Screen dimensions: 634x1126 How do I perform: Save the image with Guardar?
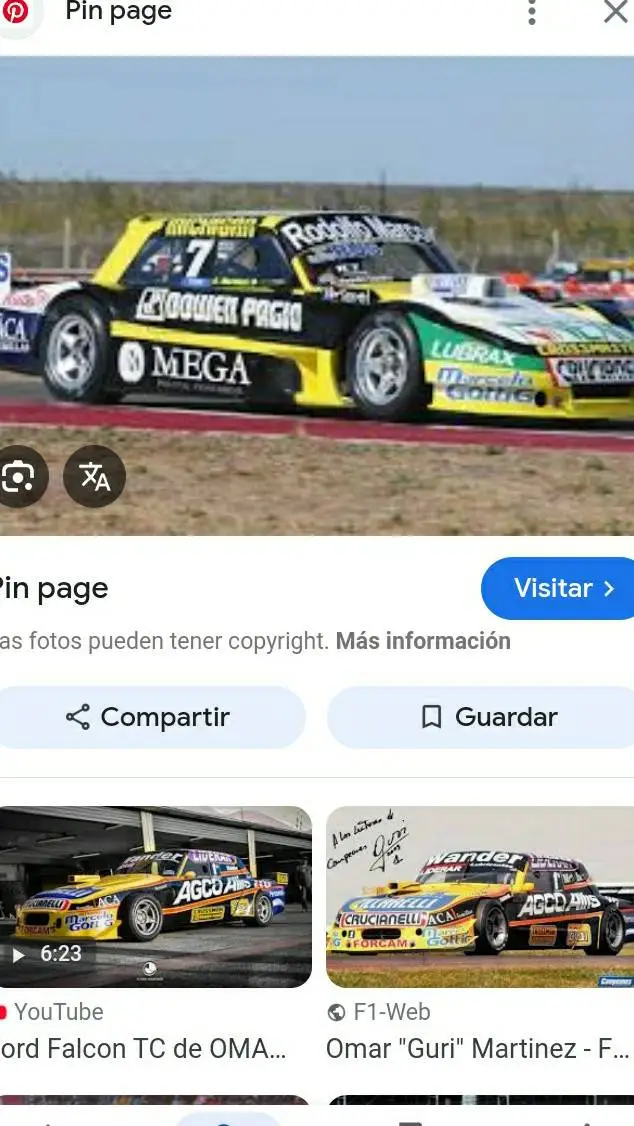487,717
